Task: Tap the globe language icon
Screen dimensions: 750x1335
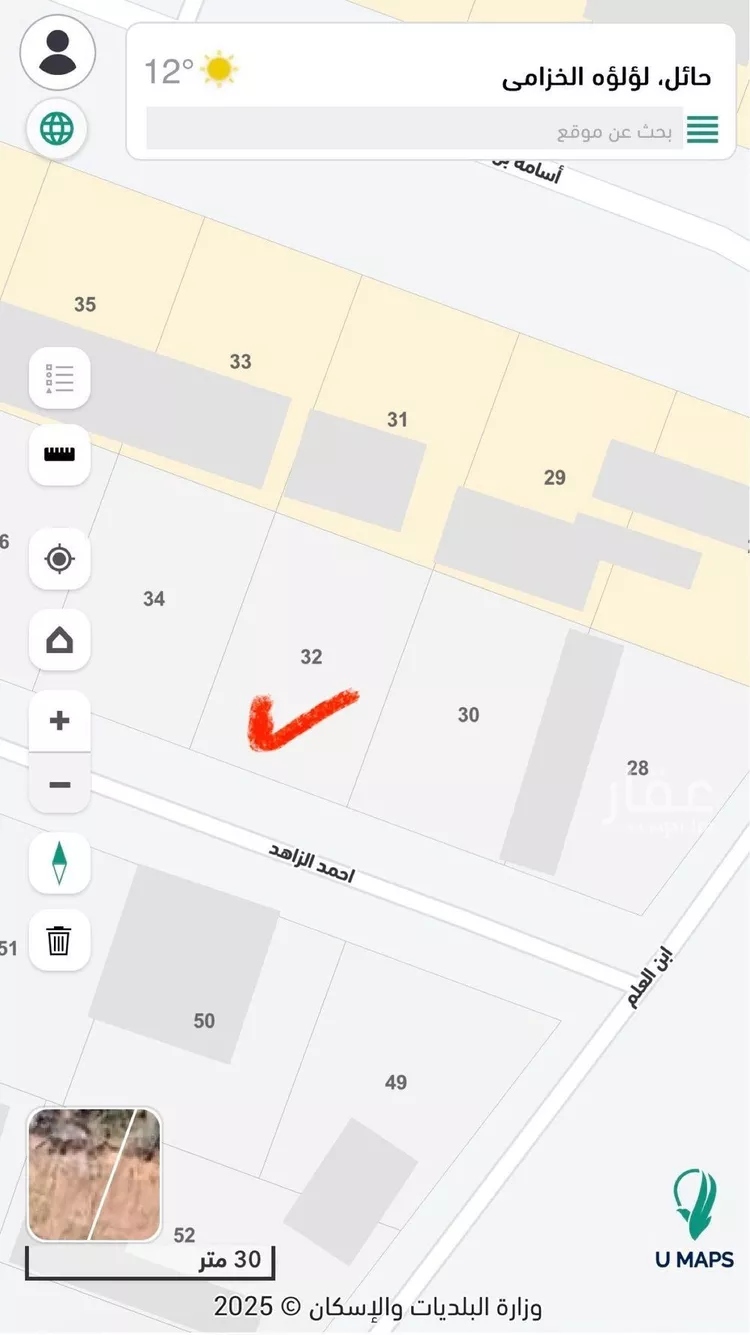Action: 57,129
